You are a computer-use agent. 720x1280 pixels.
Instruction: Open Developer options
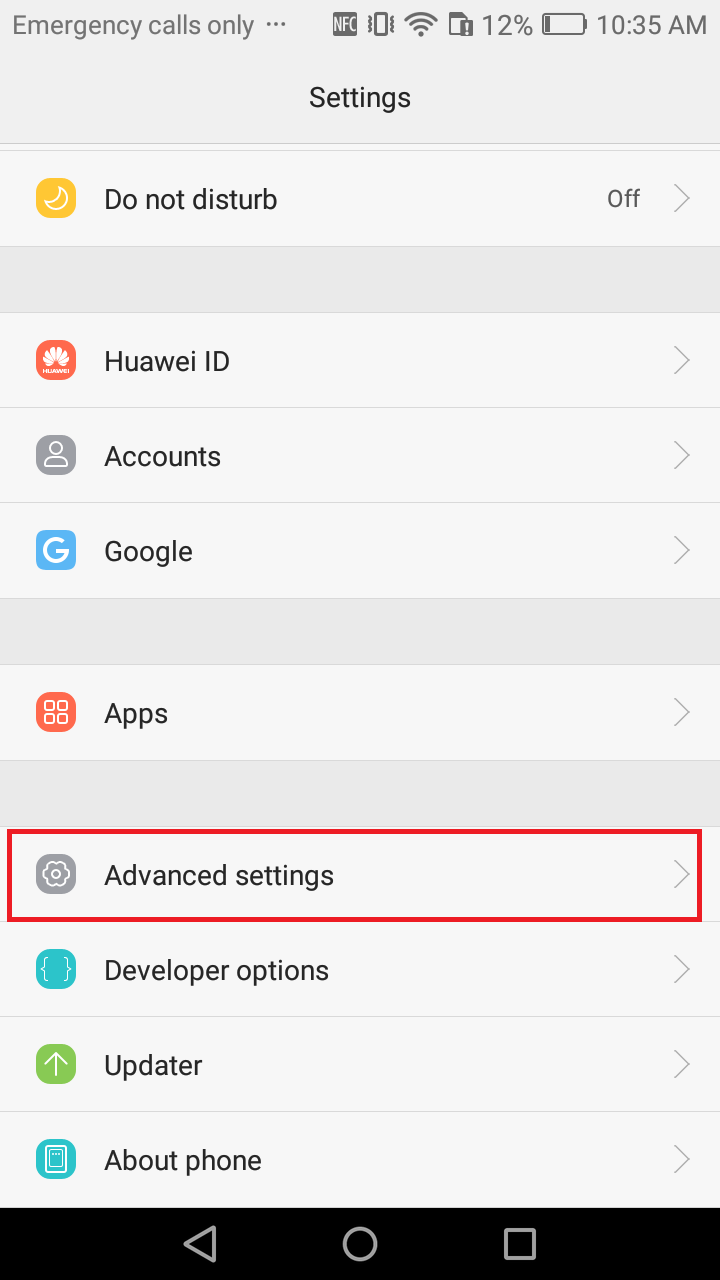[360, 970]
